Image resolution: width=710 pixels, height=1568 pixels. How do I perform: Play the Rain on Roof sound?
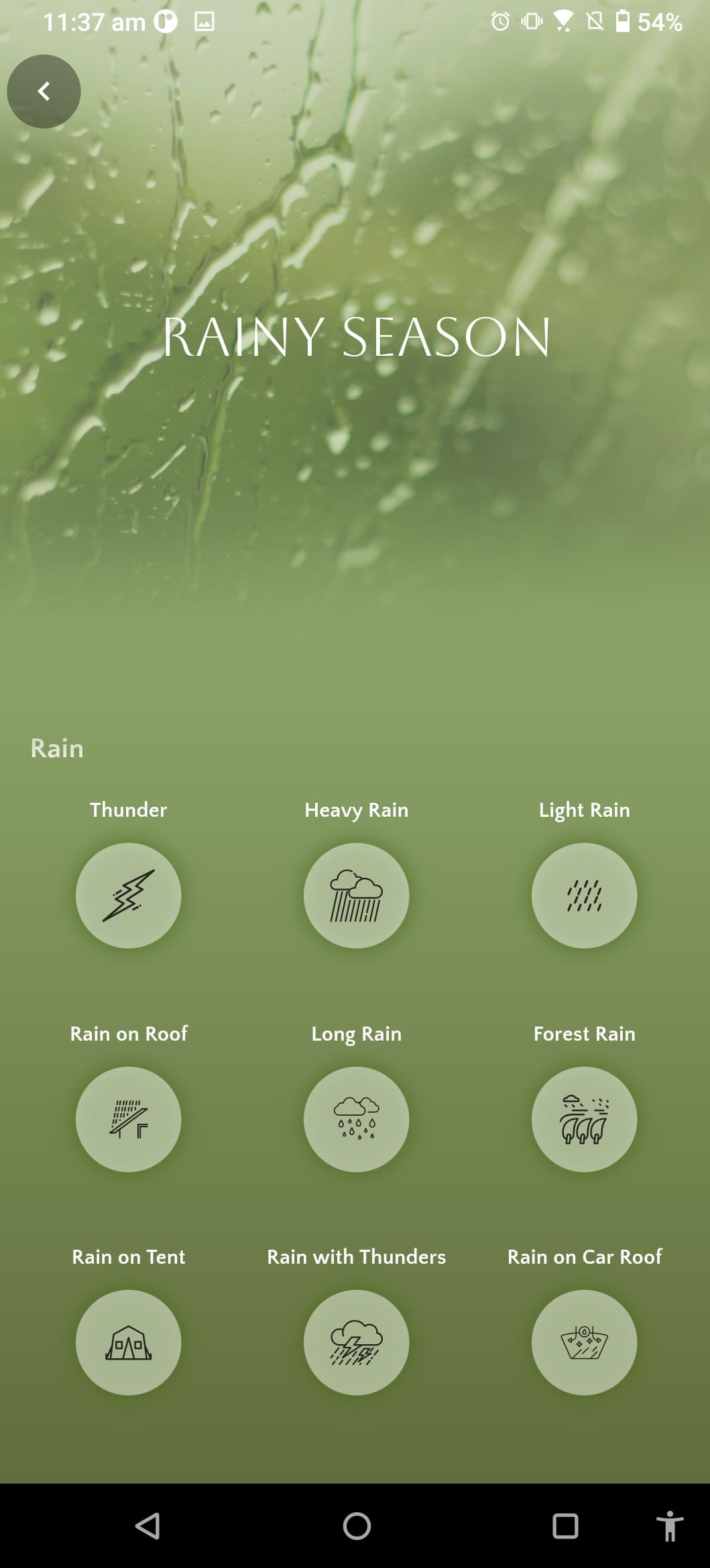pyautogui.click(x=129, y=1120)
